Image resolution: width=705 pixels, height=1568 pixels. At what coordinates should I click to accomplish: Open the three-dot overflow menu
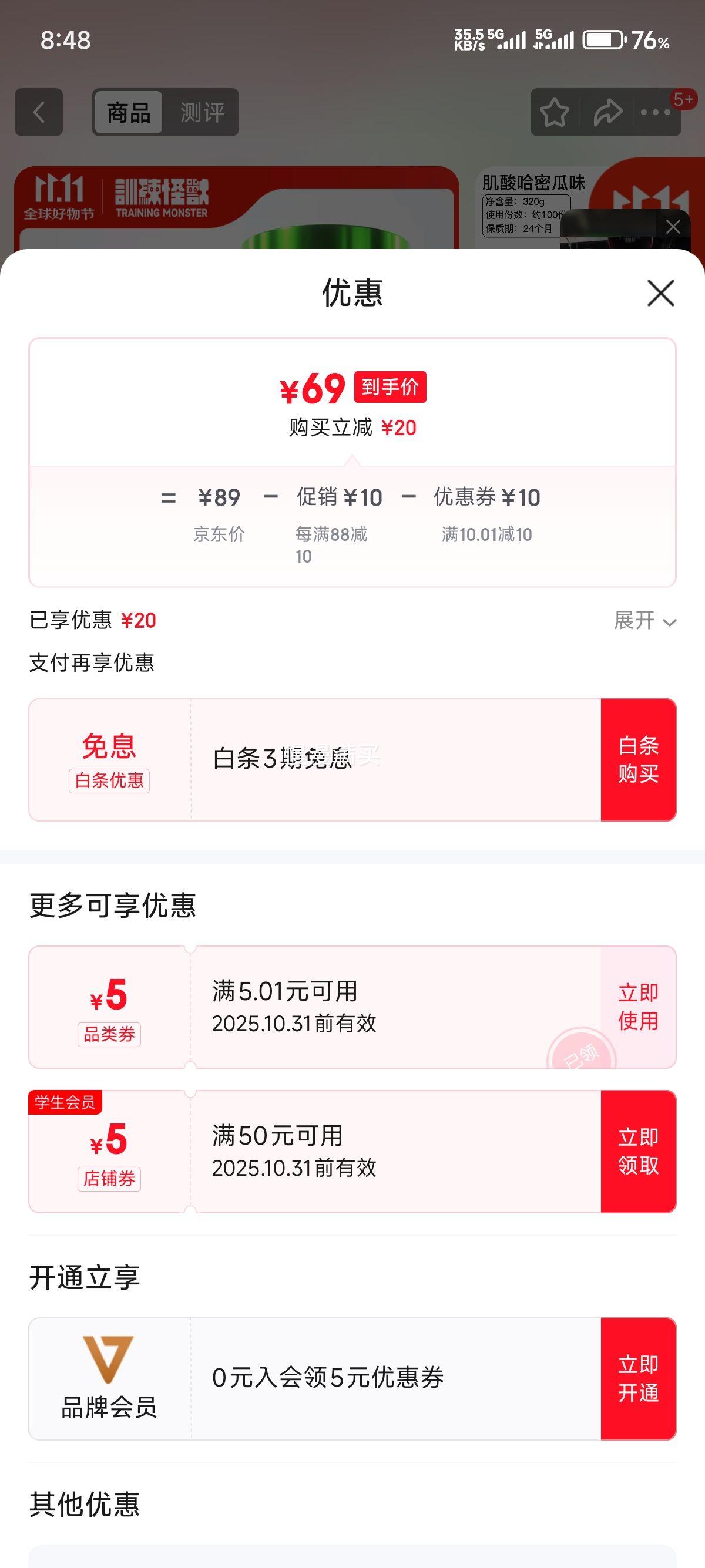pyautogui.click(x=655, y=113)
